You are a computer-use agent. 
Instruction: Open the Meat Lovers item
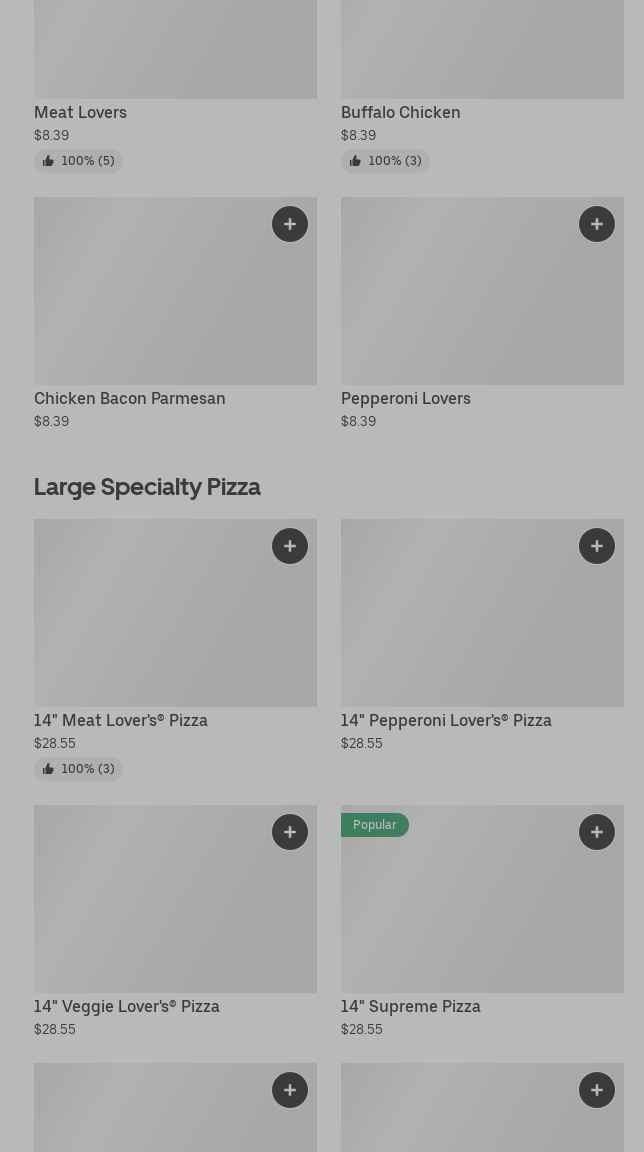click(80, 112)
